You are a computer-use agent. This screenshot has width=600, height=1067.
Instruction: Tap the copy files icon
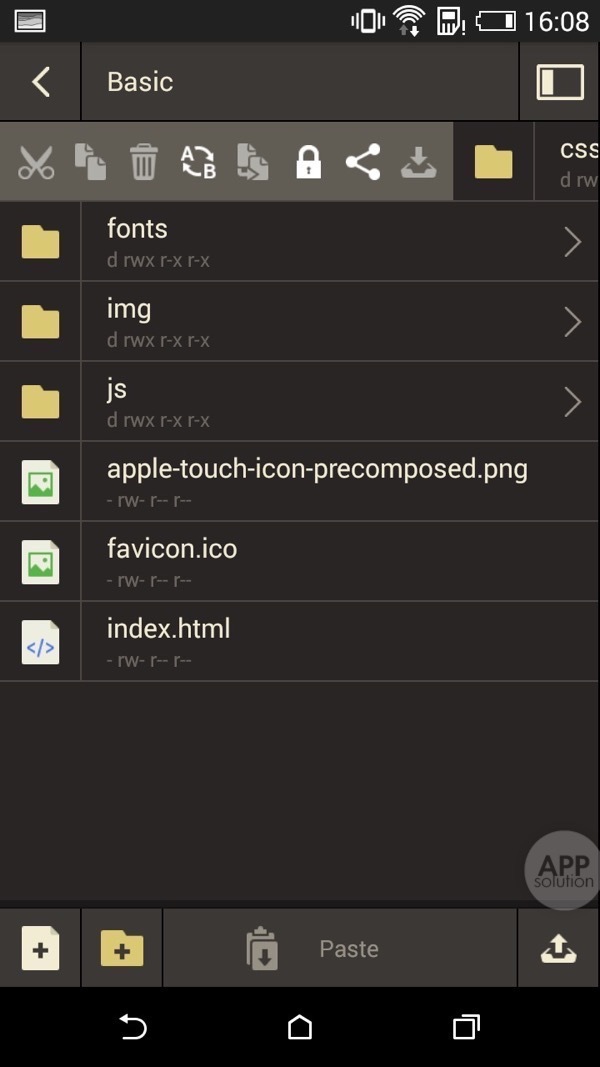(90, 162)
